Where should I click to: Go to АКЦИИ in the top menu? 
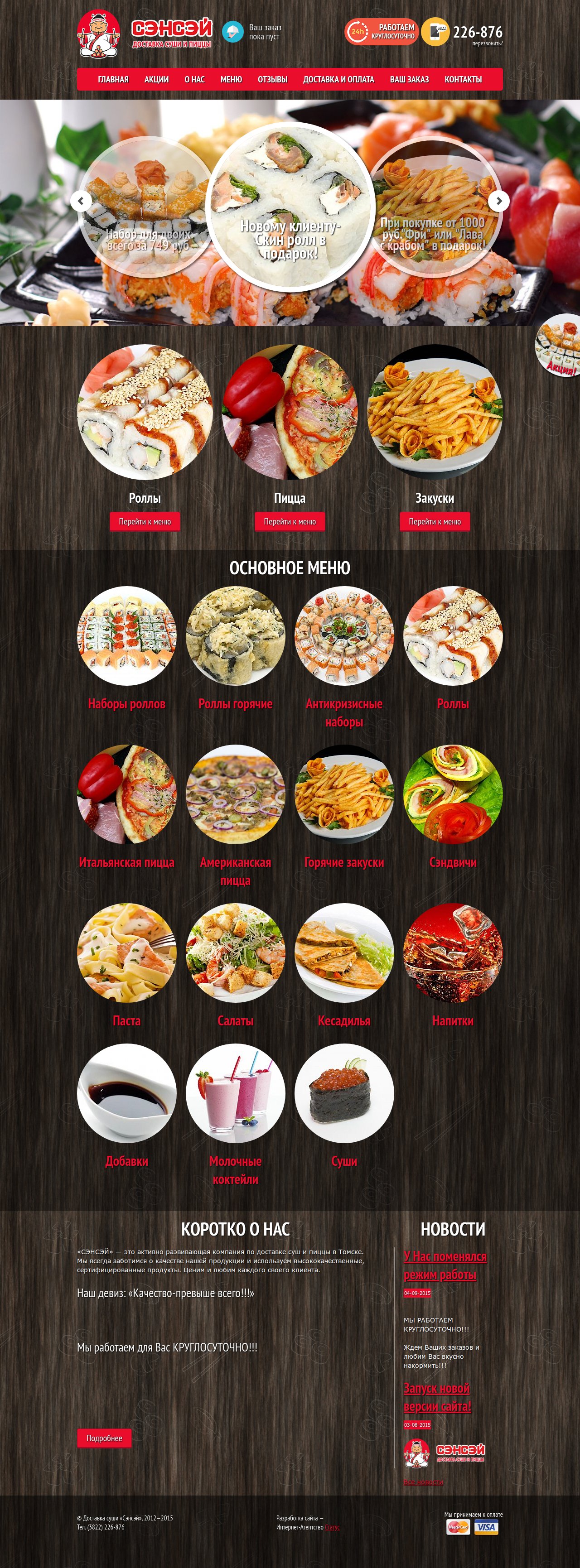(x=157, y=79)
